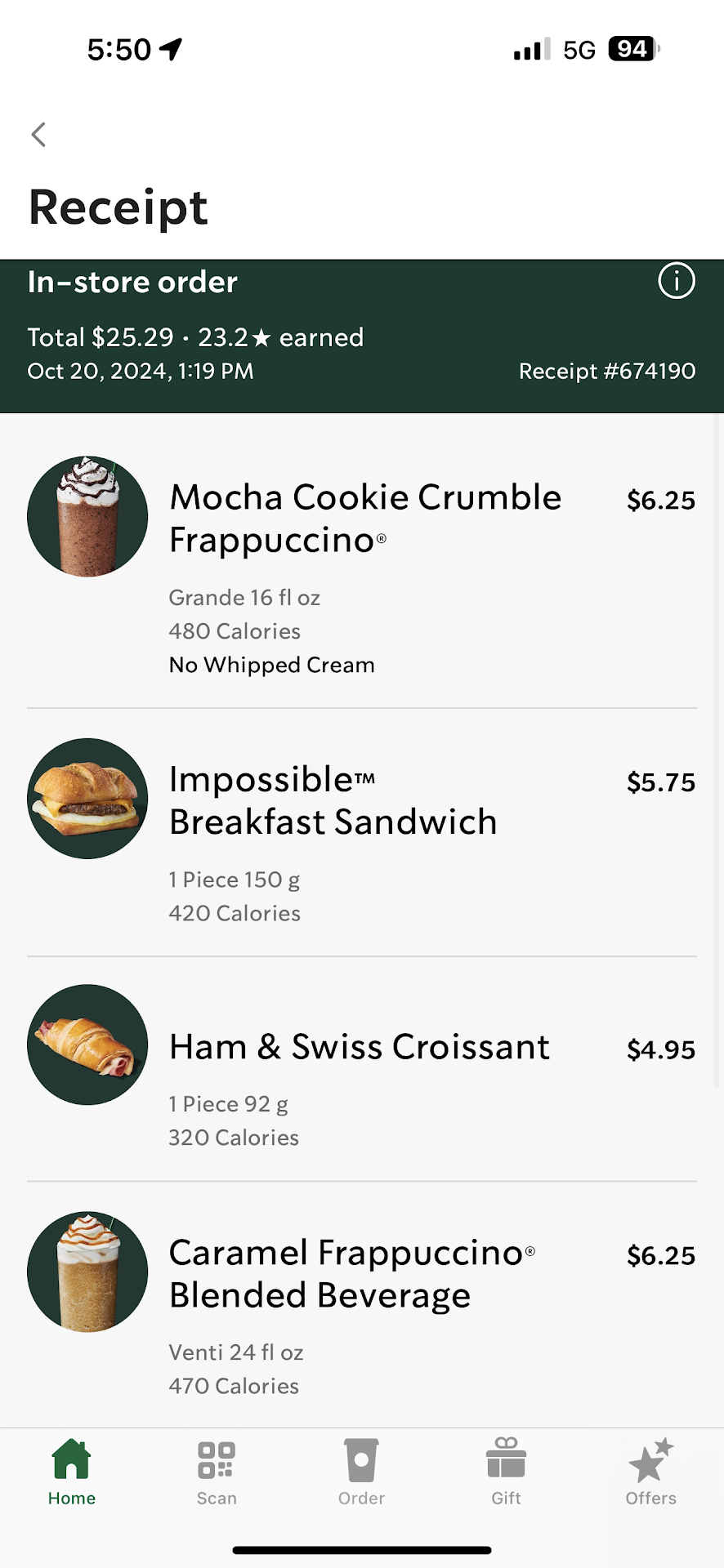This screenshot has height=1568, width=724.
Task: Open Caramel Frappuccino Blended Beverage item
Action: tap(351, 1274)
